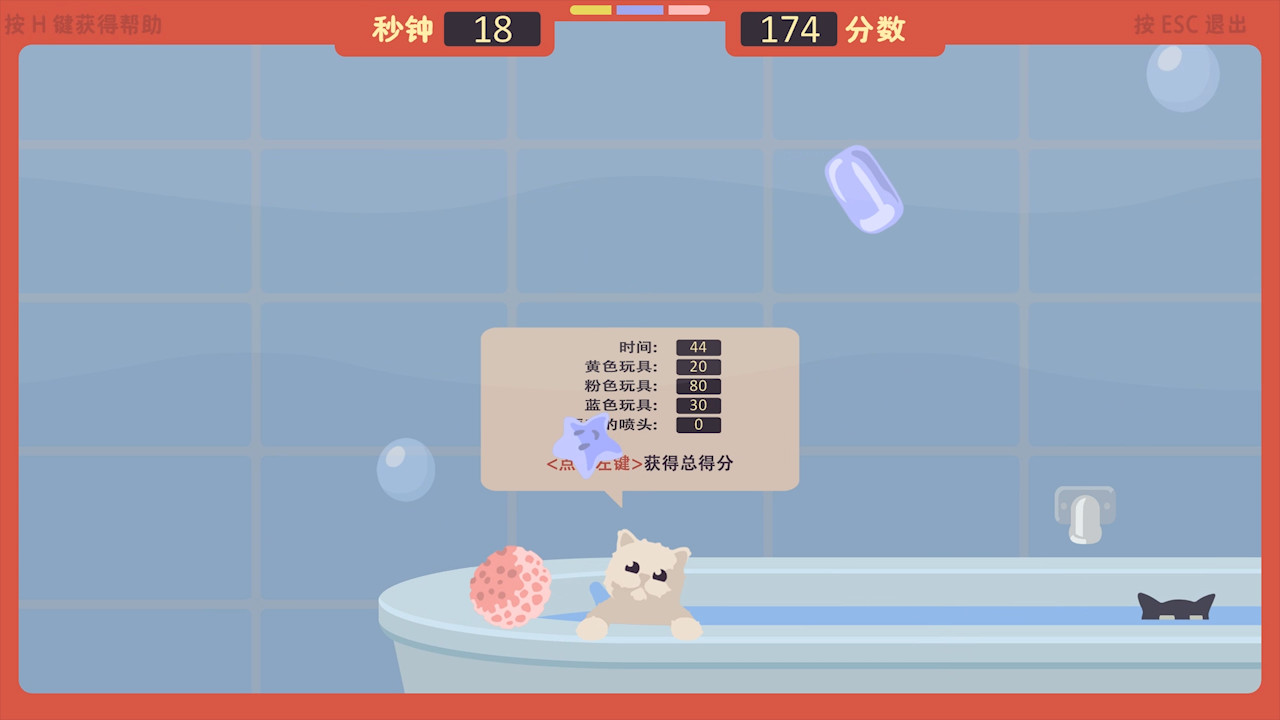The image size is (1280, 720).
Task: Tap the score bubble to get total score
Action: 690,463
